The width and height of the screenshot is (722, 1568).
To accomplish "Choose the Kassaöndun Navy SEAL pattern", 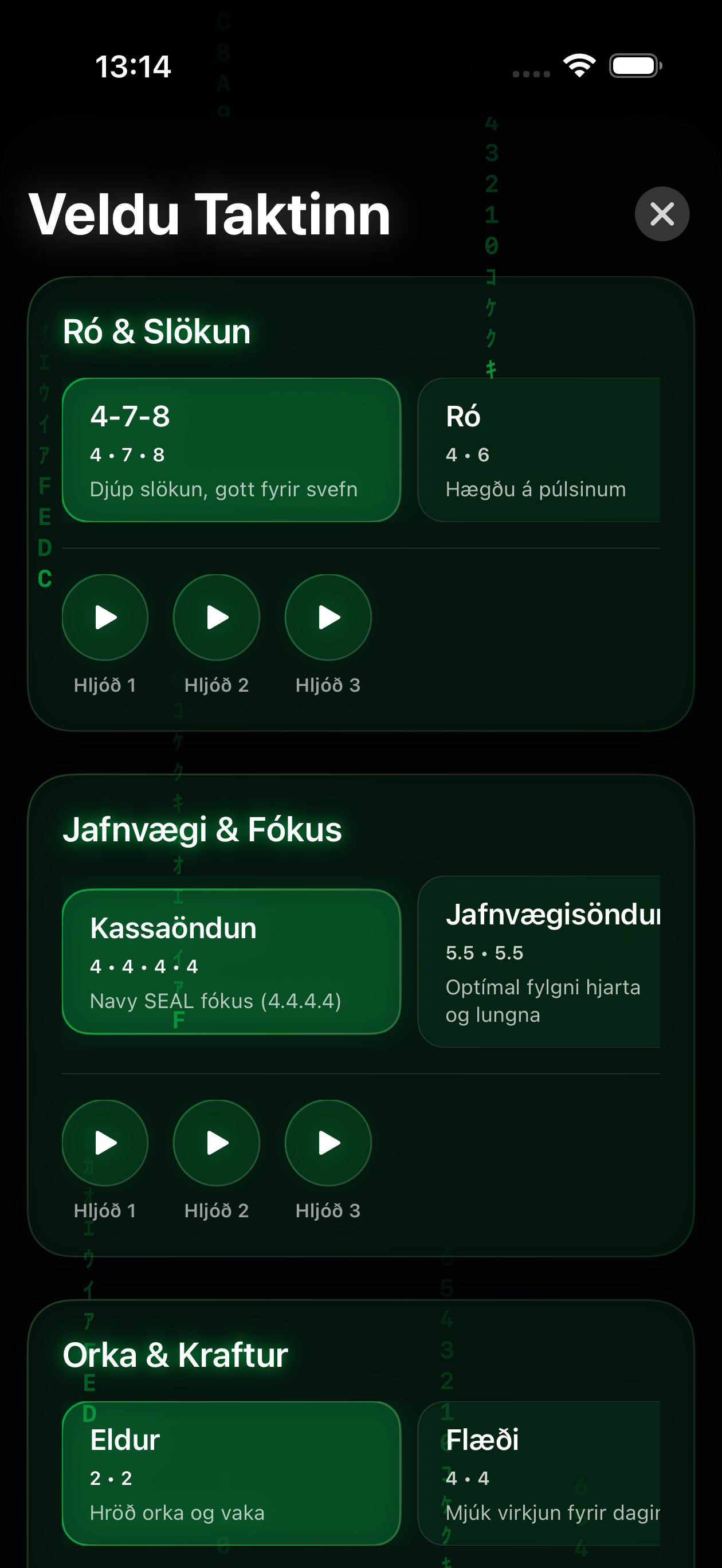I will tap(231, 962).
